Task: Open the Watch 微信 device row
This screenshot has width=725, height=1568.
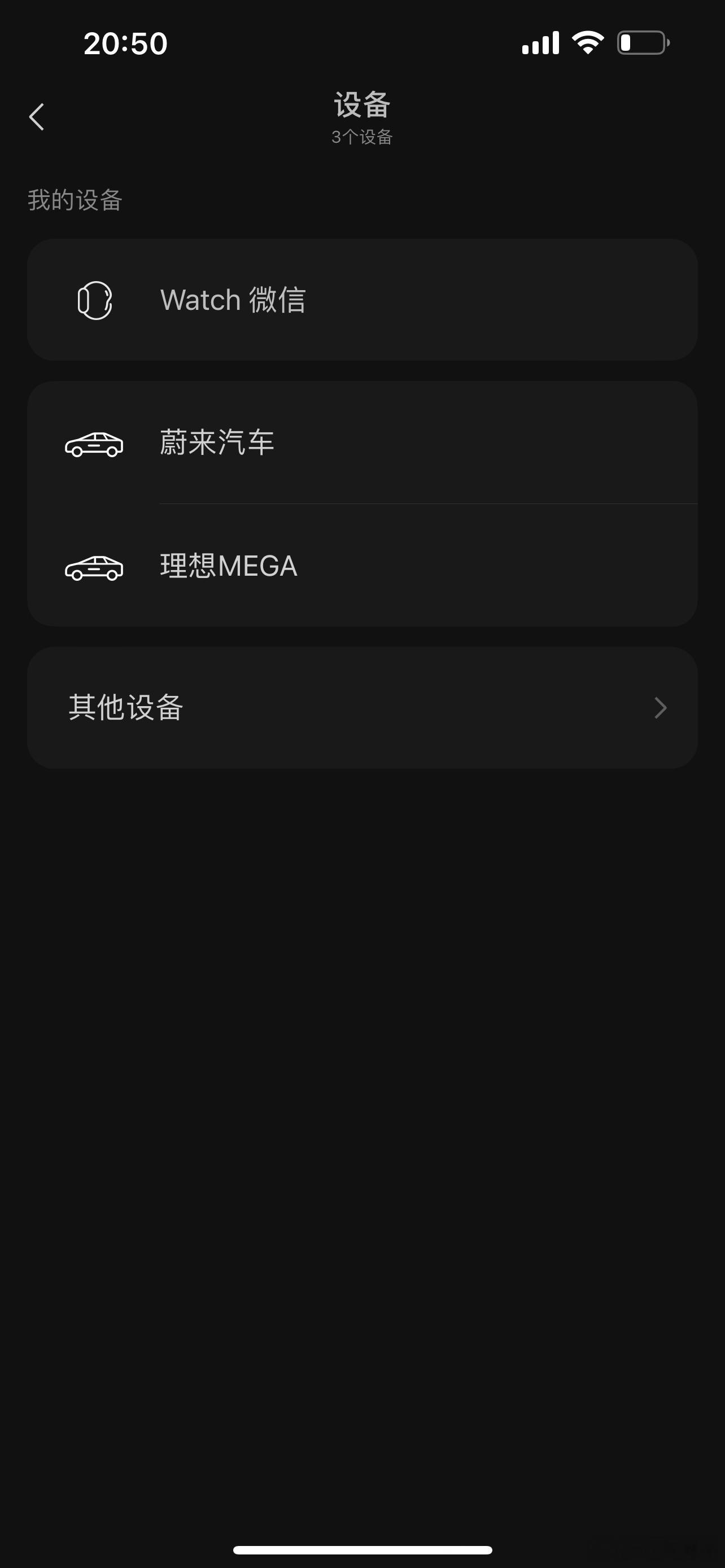Action: pyautogui.click(x=362, y=300)
